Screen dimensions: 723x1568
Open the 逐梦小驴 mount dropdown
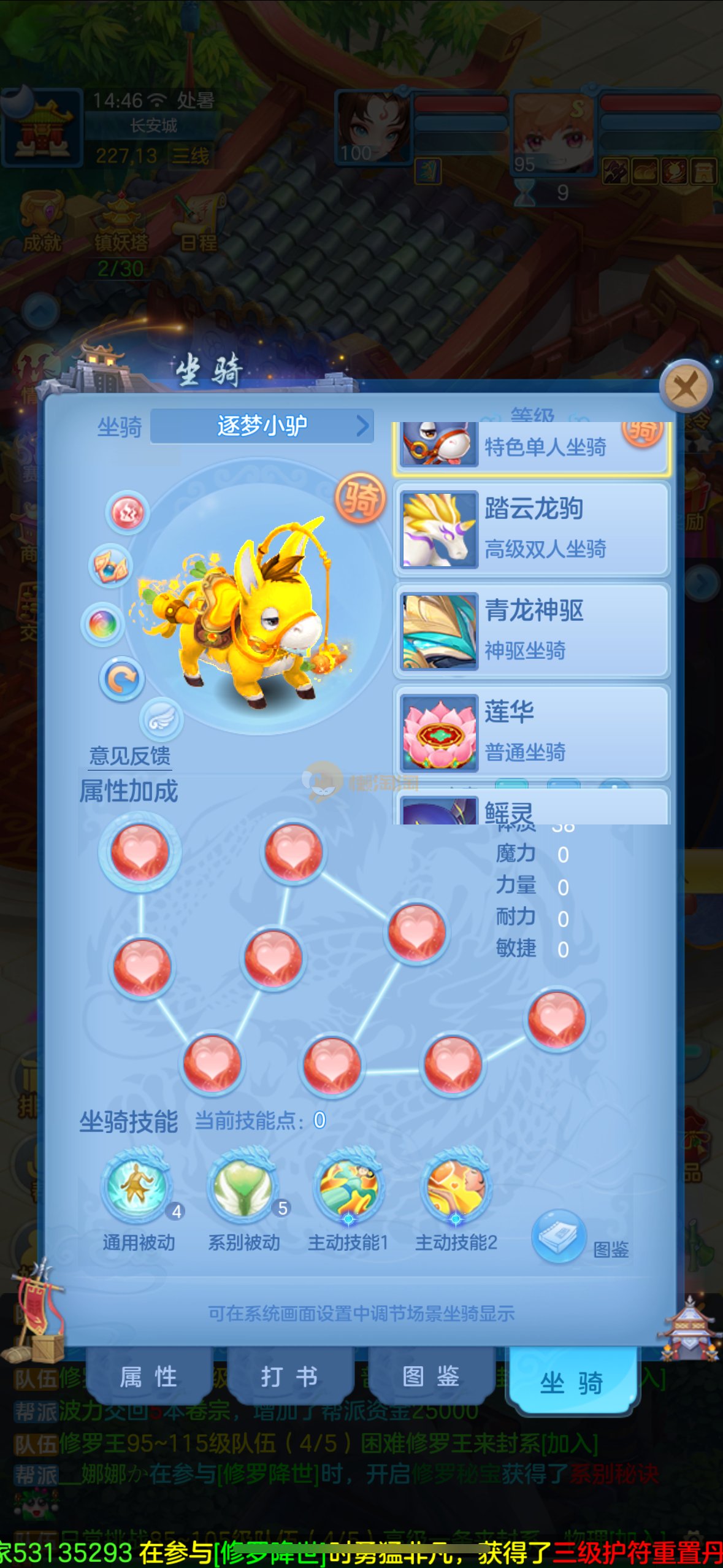pyautogui.click(x=262, y=425)
